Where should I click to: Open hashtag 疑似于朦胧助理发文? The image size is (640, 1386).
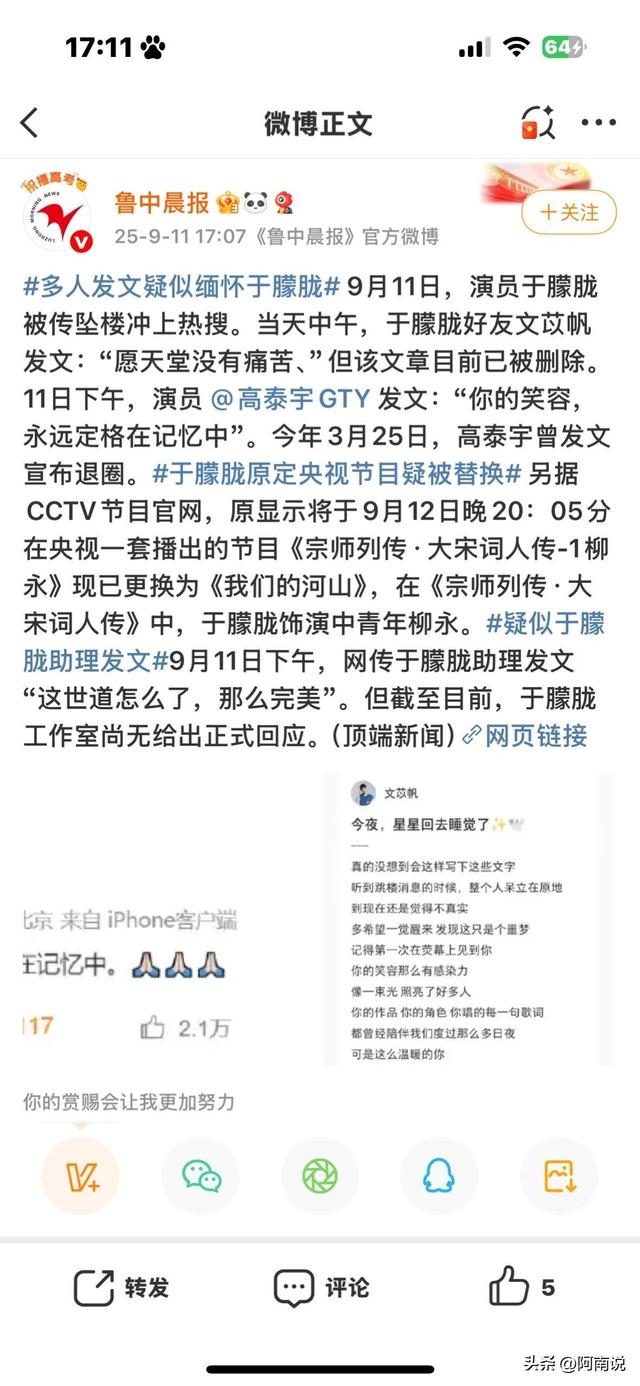click(545, 624)
